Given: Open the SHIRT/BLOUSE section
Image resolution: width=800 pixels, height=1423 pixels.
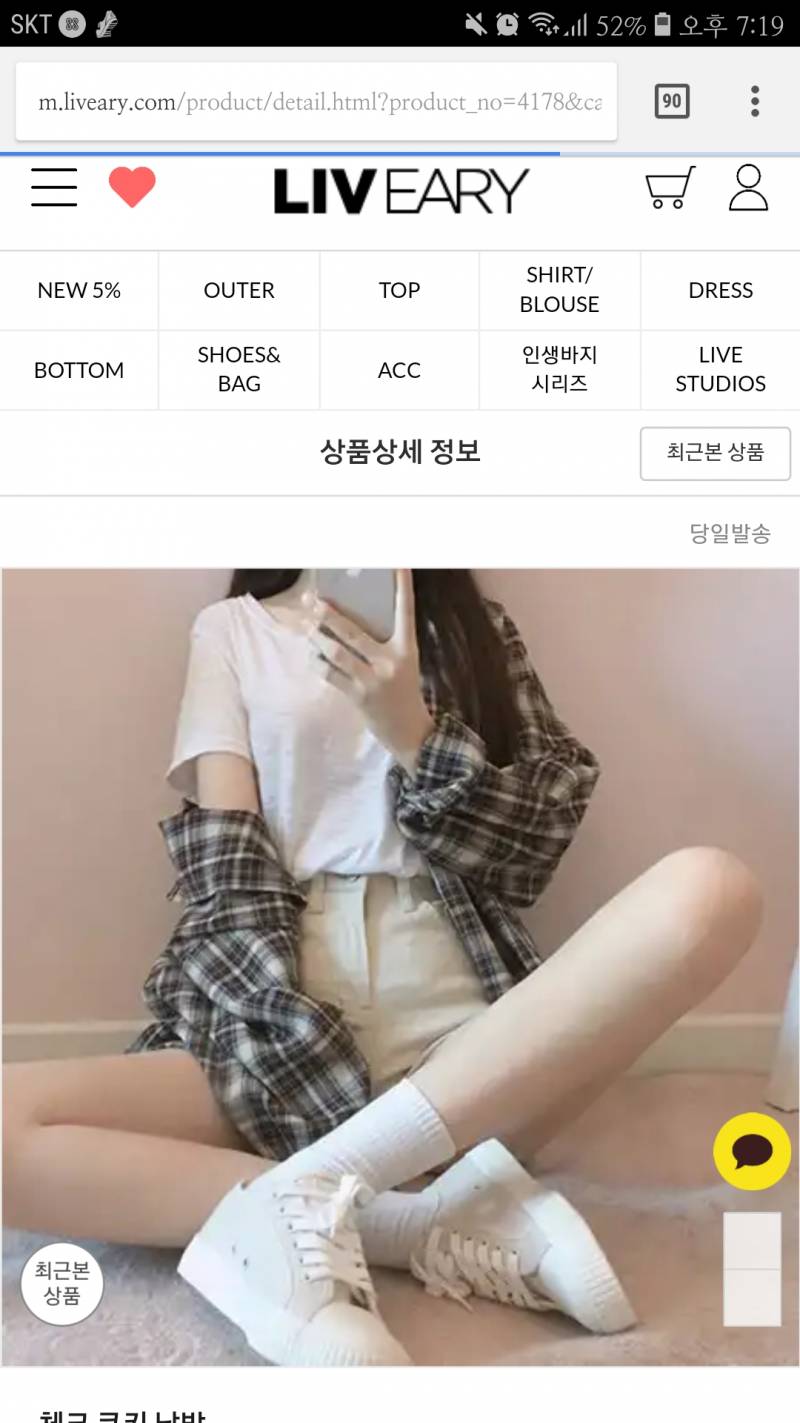Looking at the screenshot, I should click(x=558, y=290).
